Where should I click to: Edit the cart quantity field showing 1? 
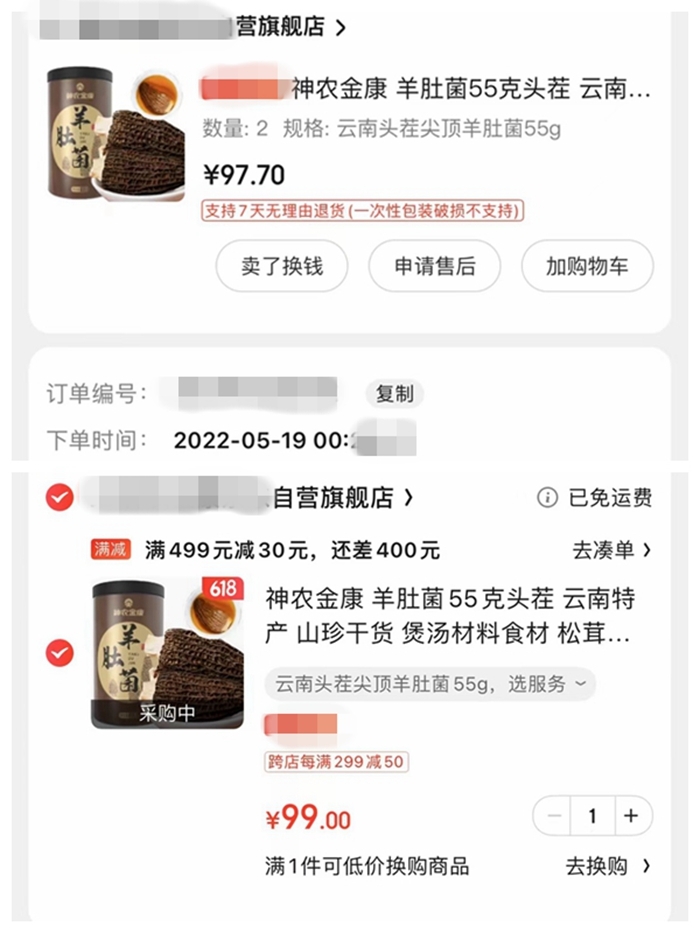click(592, 816)
